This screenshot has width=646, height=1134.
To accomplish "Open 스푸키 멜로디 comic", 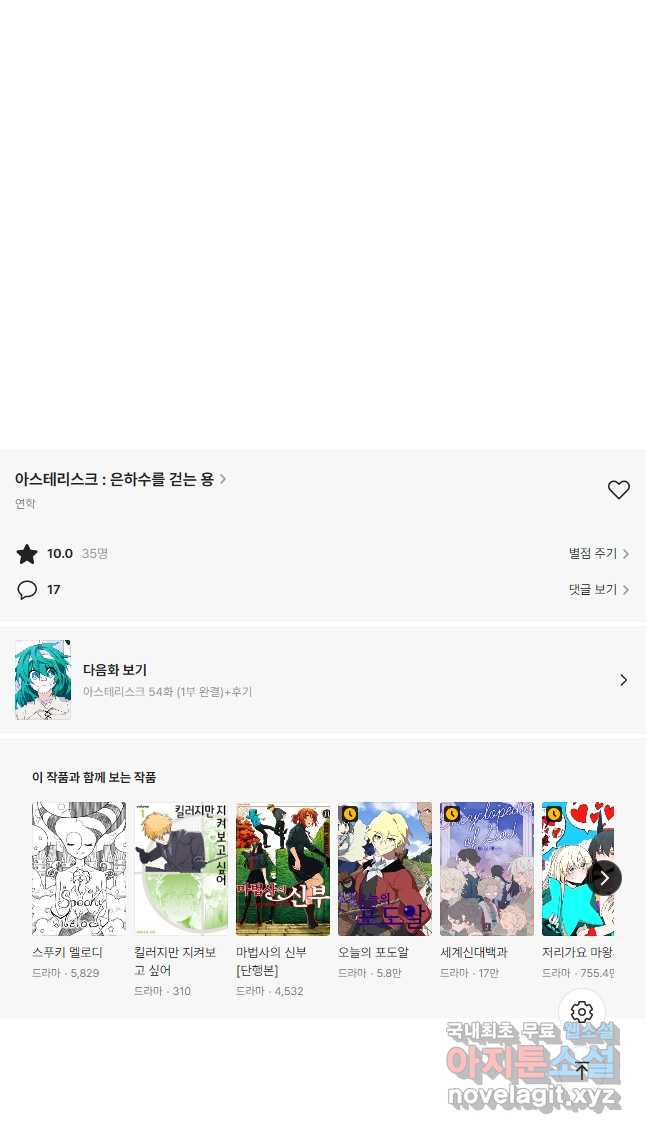I will click(x=79, y=868).
